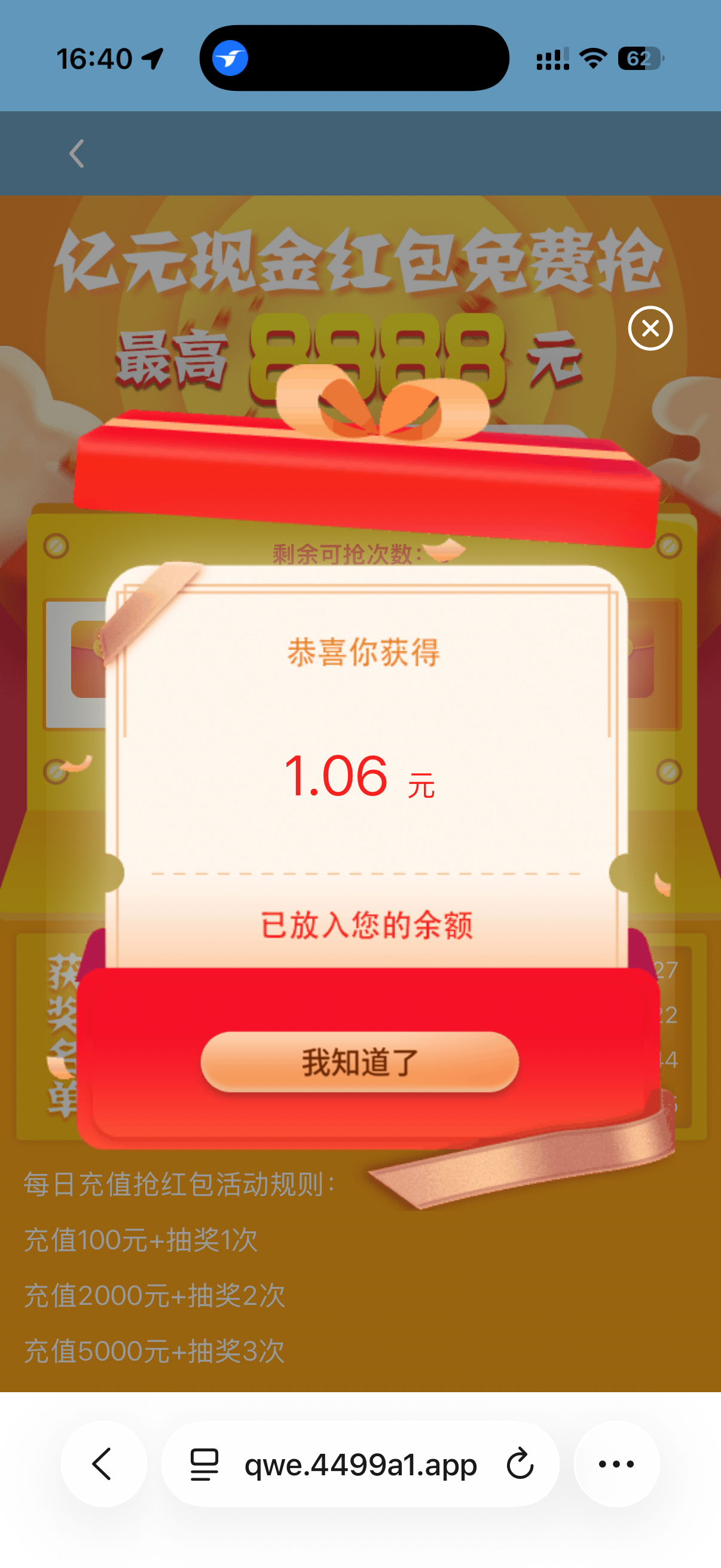Go back using the page header arrow
The height and width of the screenshot is (1568, 721).
pos(77,154)
